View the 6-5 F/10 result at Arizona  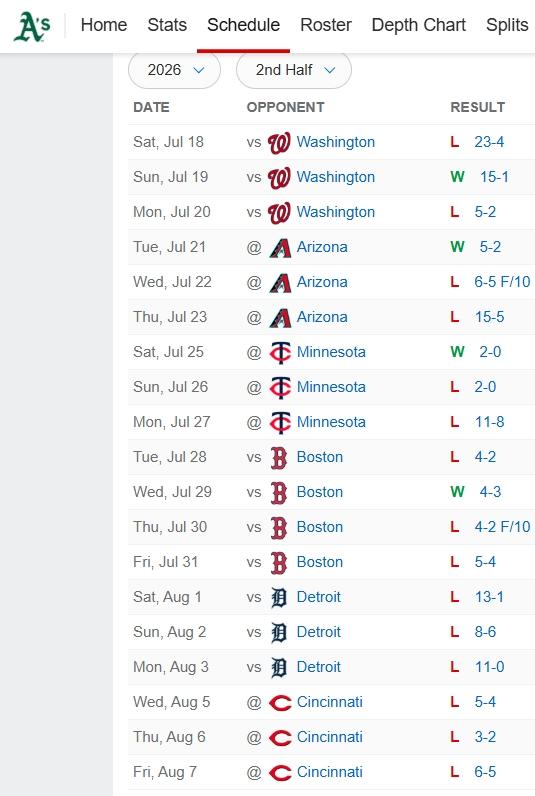pos(502,282)
